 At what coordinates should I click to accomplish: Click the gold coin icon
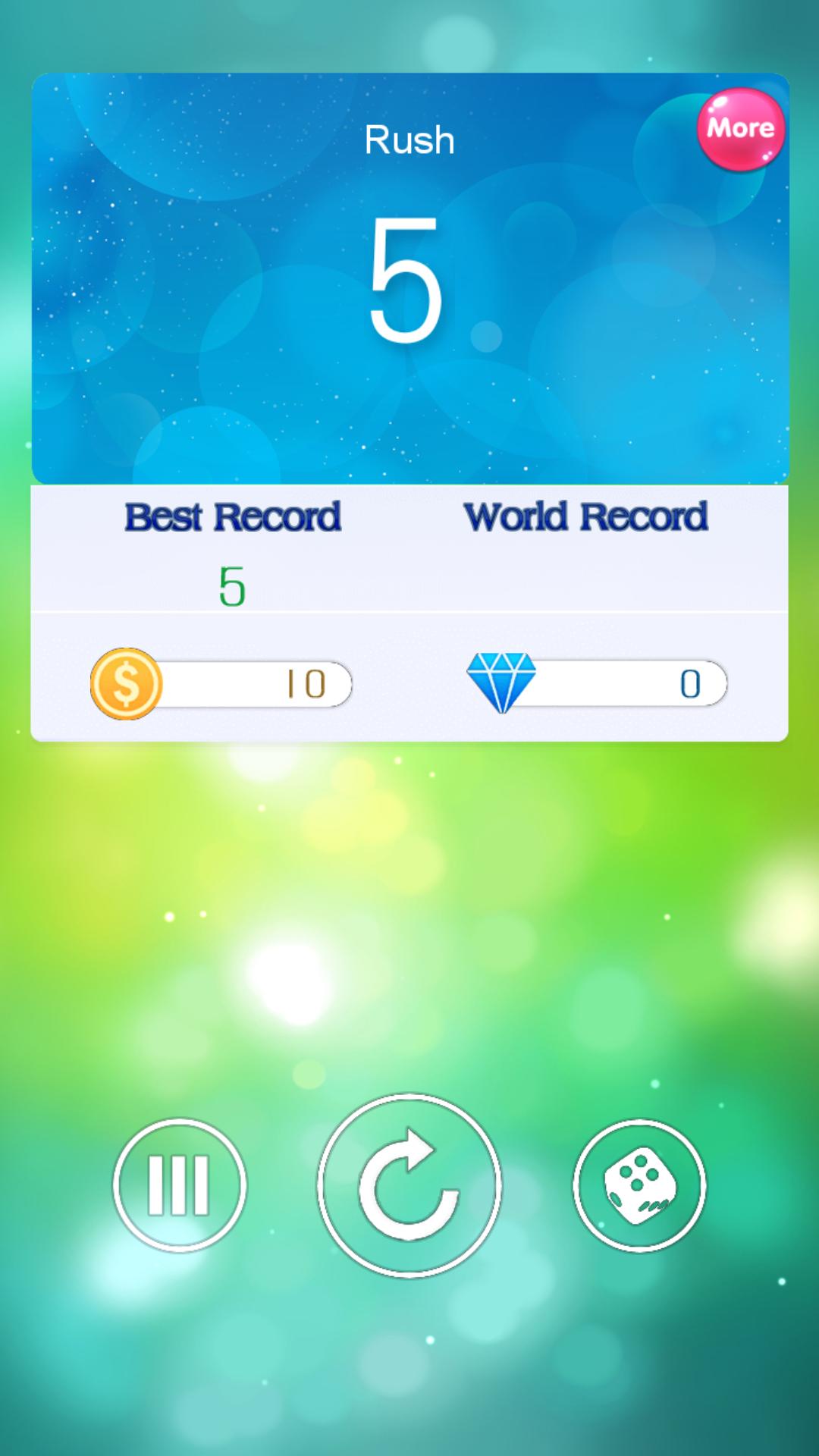coord(127,683)
